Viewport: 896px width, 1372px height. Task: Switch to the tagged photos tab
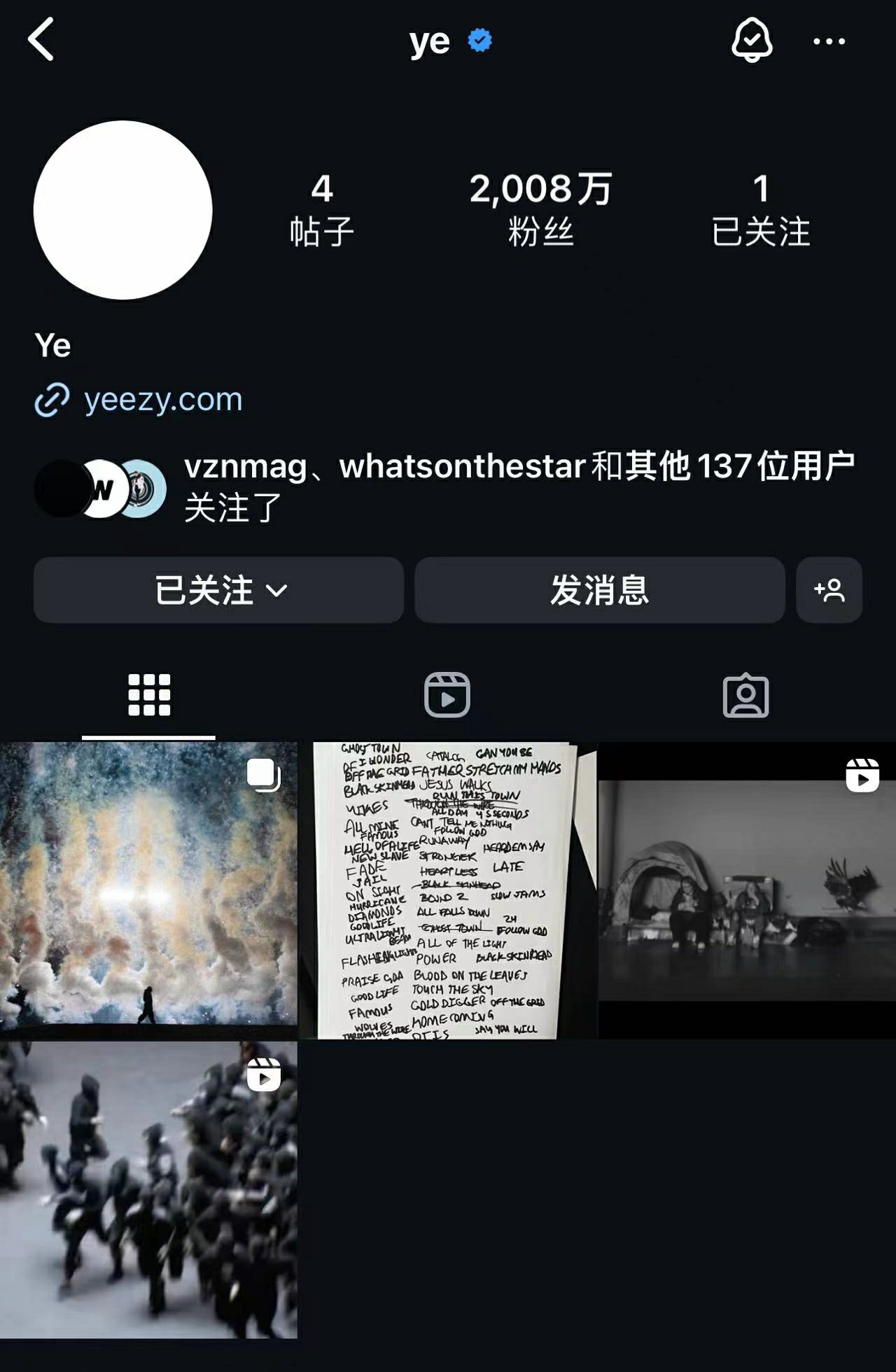pyautogui.click(x=745, y=695)
